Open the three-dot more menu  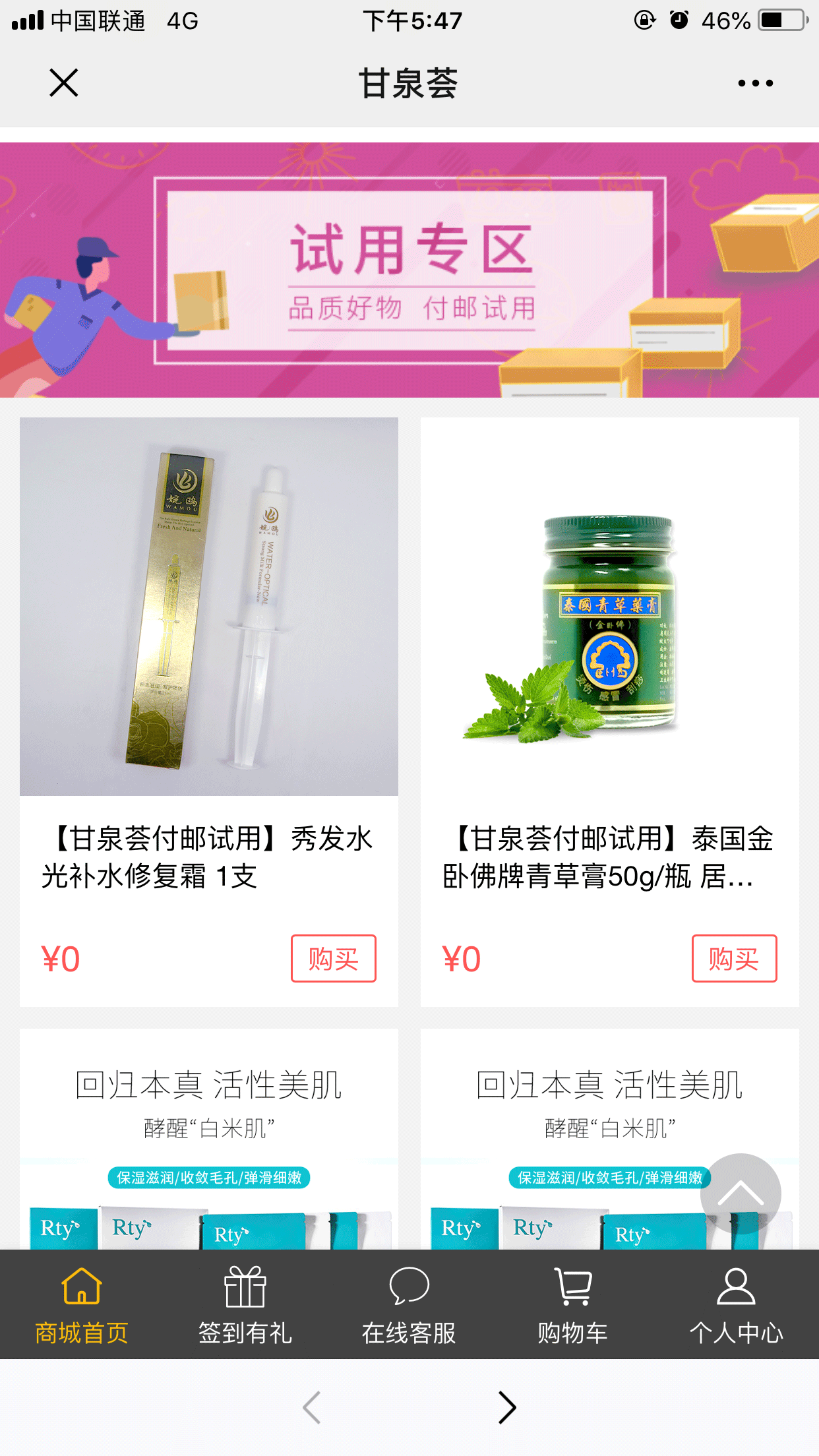(x=755, y=83)
